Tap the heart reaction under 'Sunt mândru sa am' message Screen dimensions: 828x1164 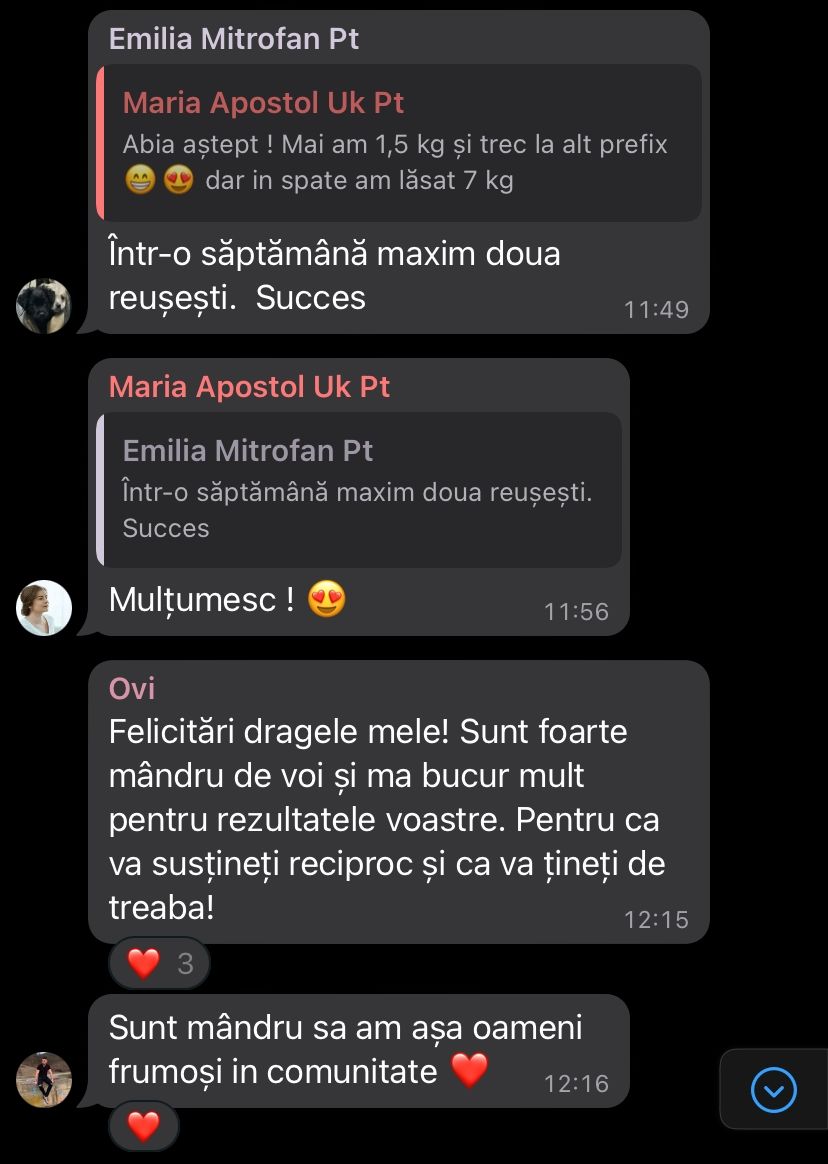click(x=144, y=1127)
